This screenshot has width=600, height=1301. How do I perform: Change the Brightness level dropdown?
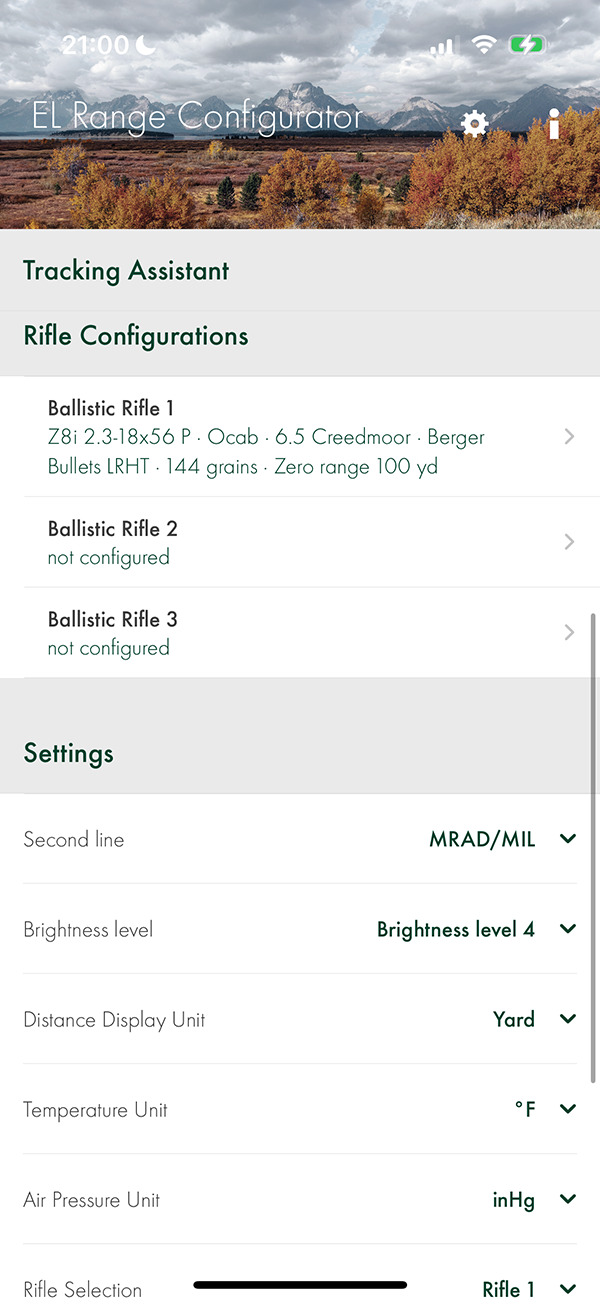click(x=300, y=929)
